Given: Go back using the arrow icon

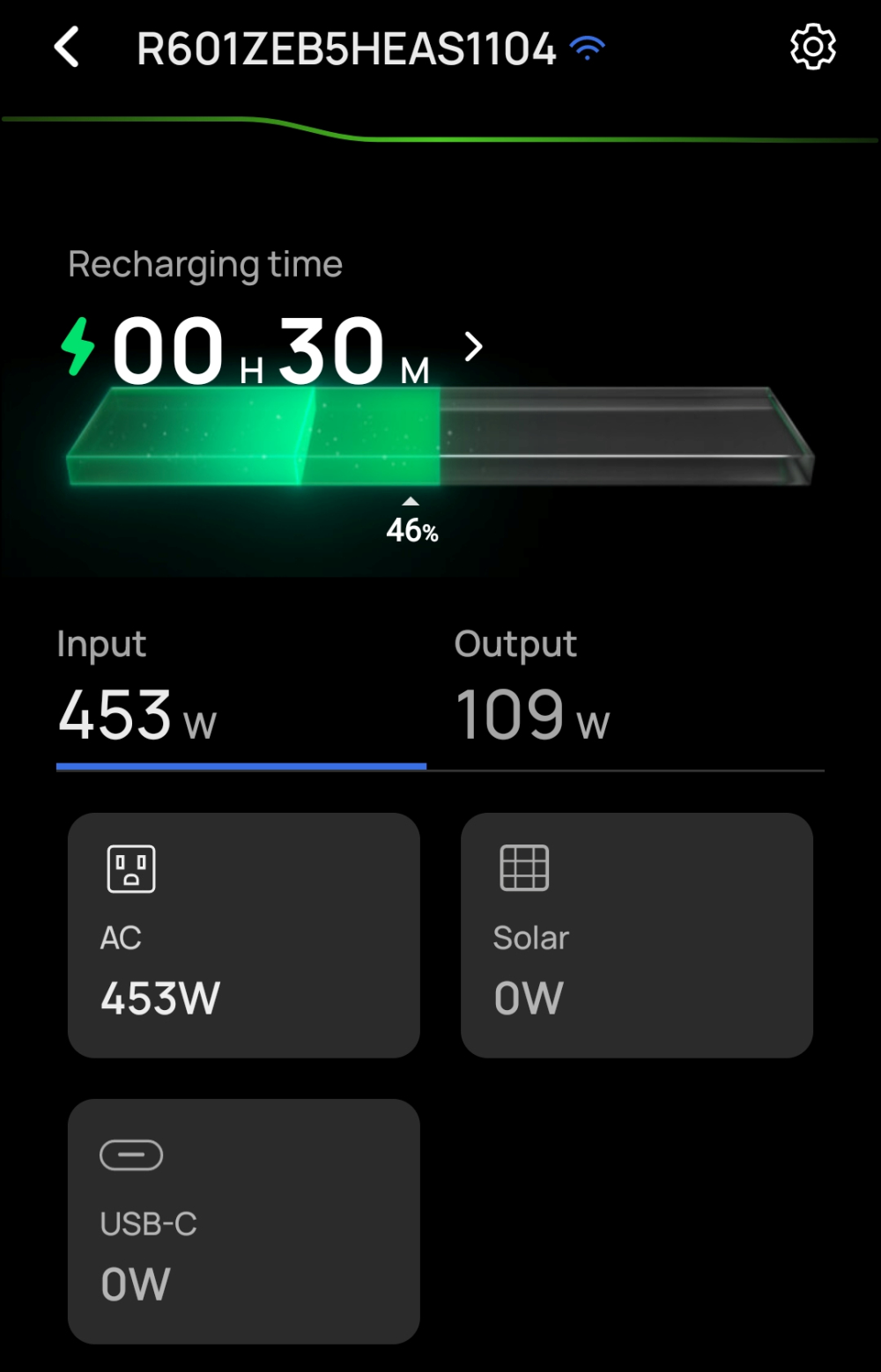Looking at the screenshot, I should (x=67, y=48).
